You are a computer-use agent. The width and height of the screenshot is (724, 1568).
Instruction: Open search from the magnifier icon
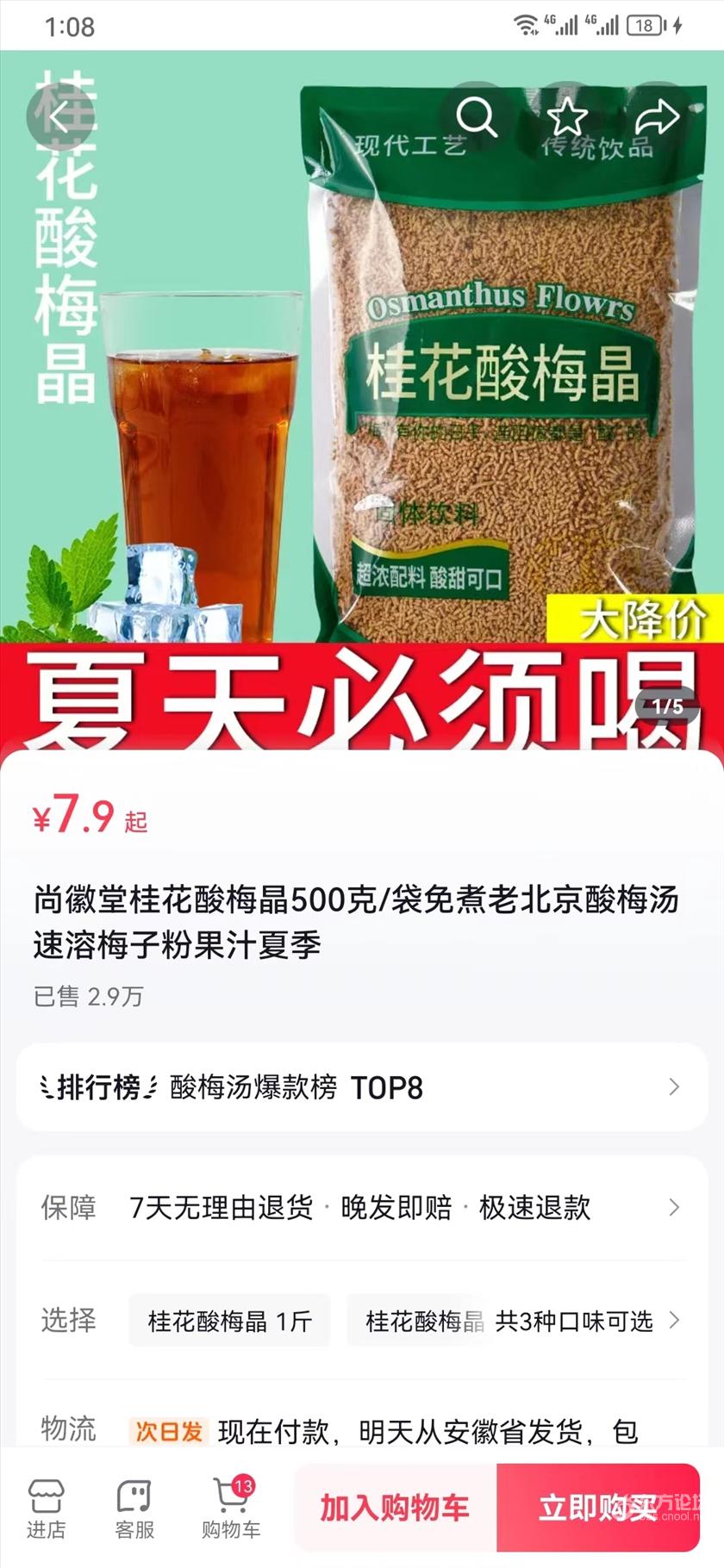pyautogui.click(x=475, y=117)
